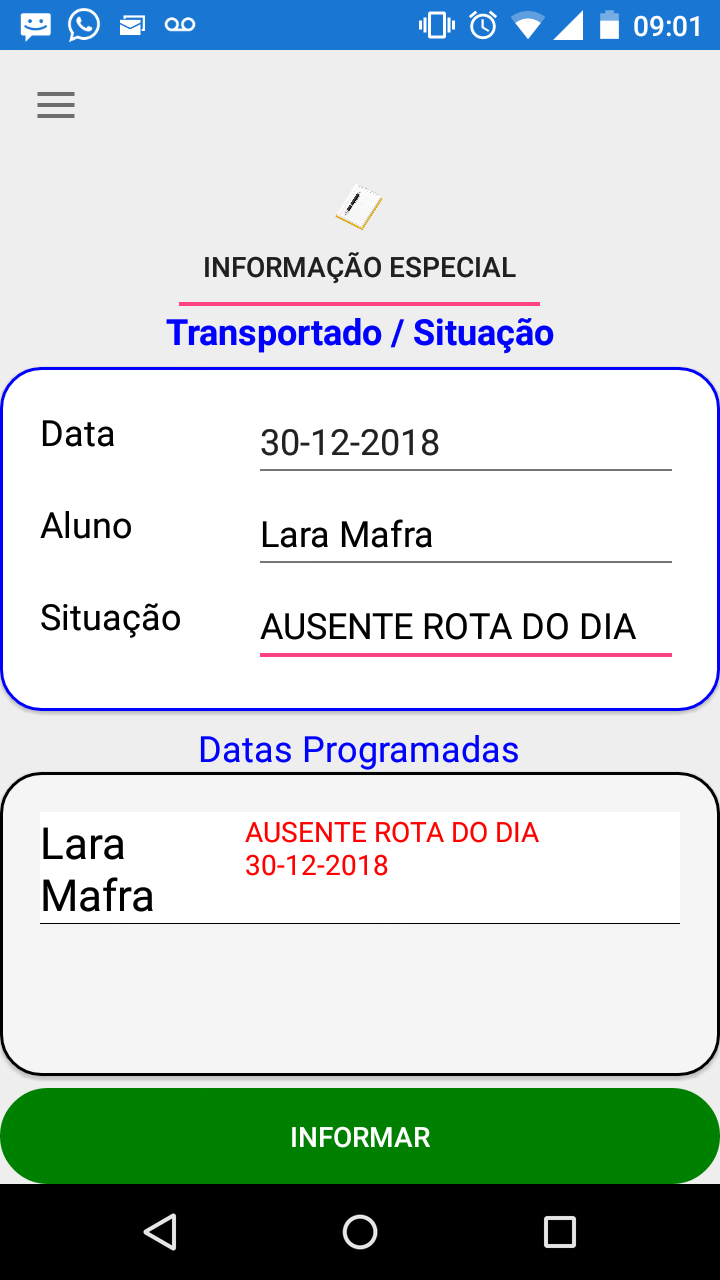
Task: Open the Situação field AUSENTE ROTA DO DIA
Action: [465, 627]
